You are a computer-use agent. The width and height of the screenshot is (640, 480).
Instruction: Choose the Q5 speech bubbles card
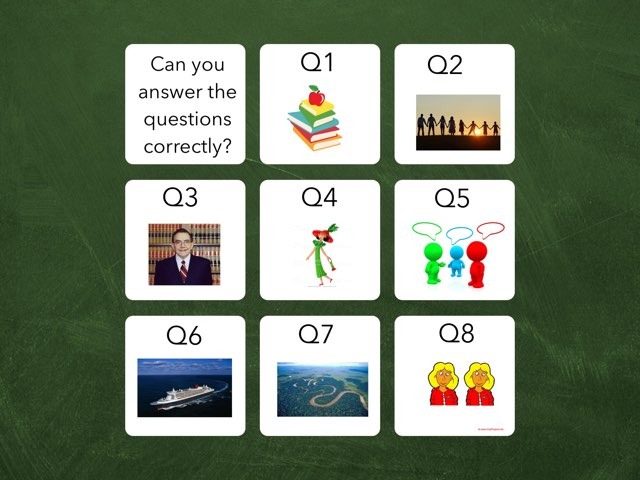coord(454,240)
